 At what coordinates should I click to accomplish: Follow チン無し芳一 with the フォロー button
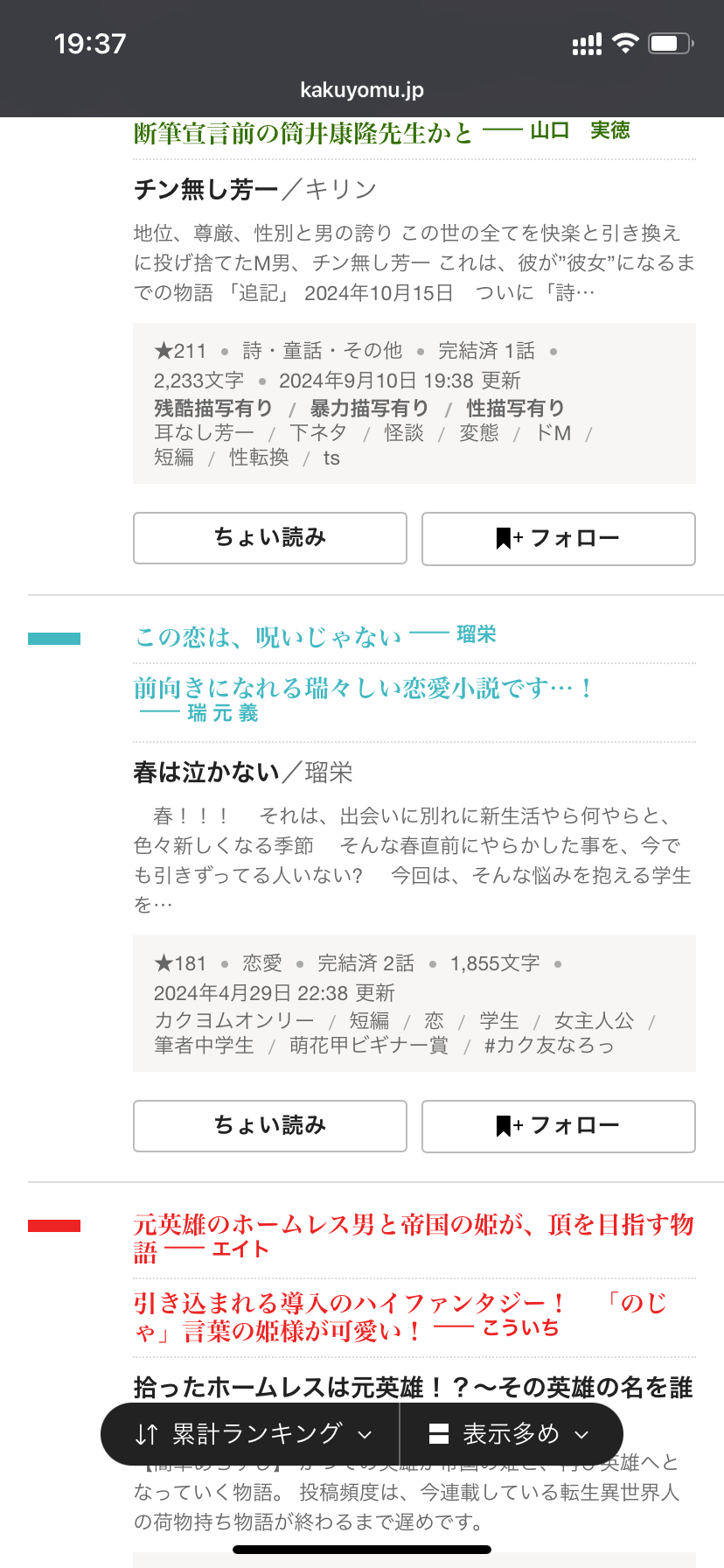[x=558, y=538]
